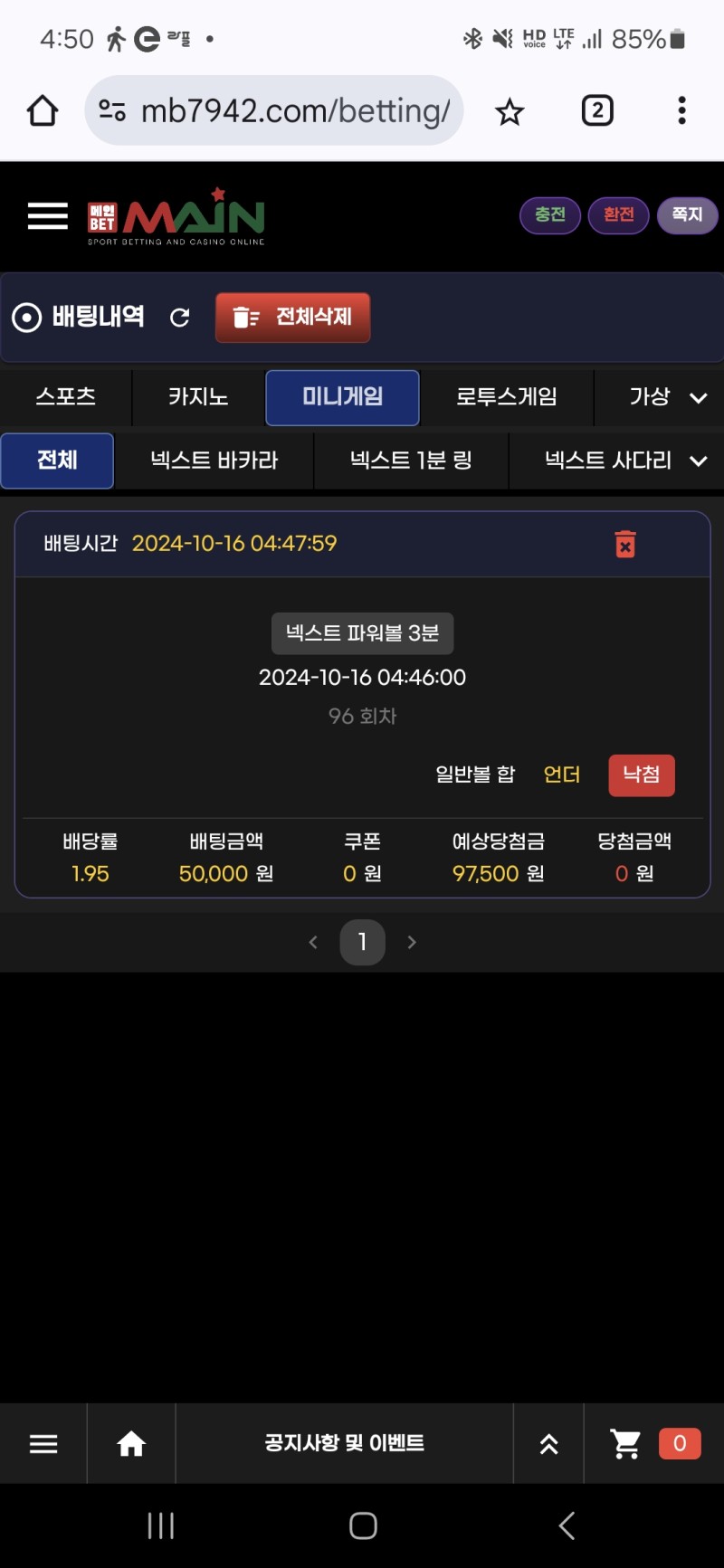Open the bottom bar home icon
This screenshot has height=1568, width=724.
[x=131, y=1443]
